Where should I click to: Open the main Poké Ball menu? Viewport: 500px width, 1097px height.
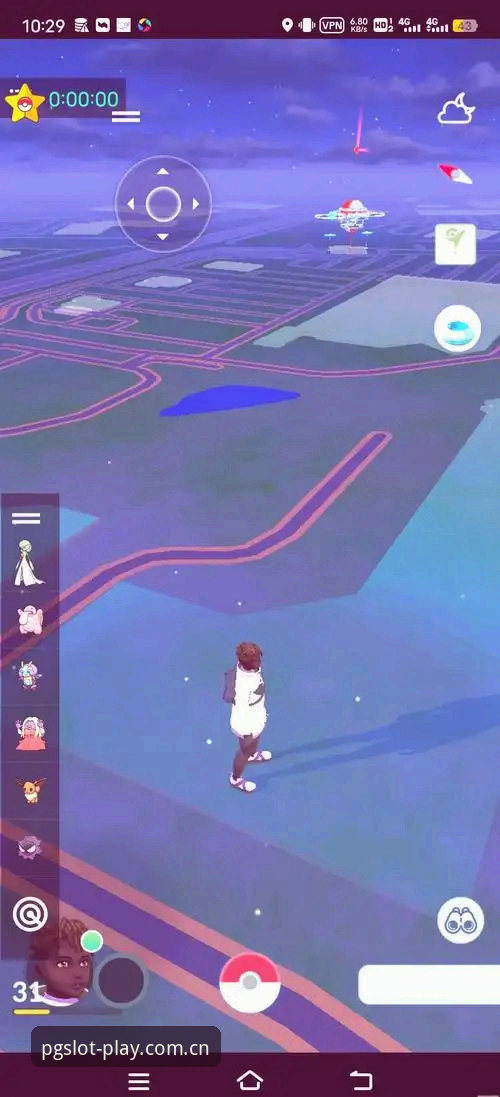point(250,982)
